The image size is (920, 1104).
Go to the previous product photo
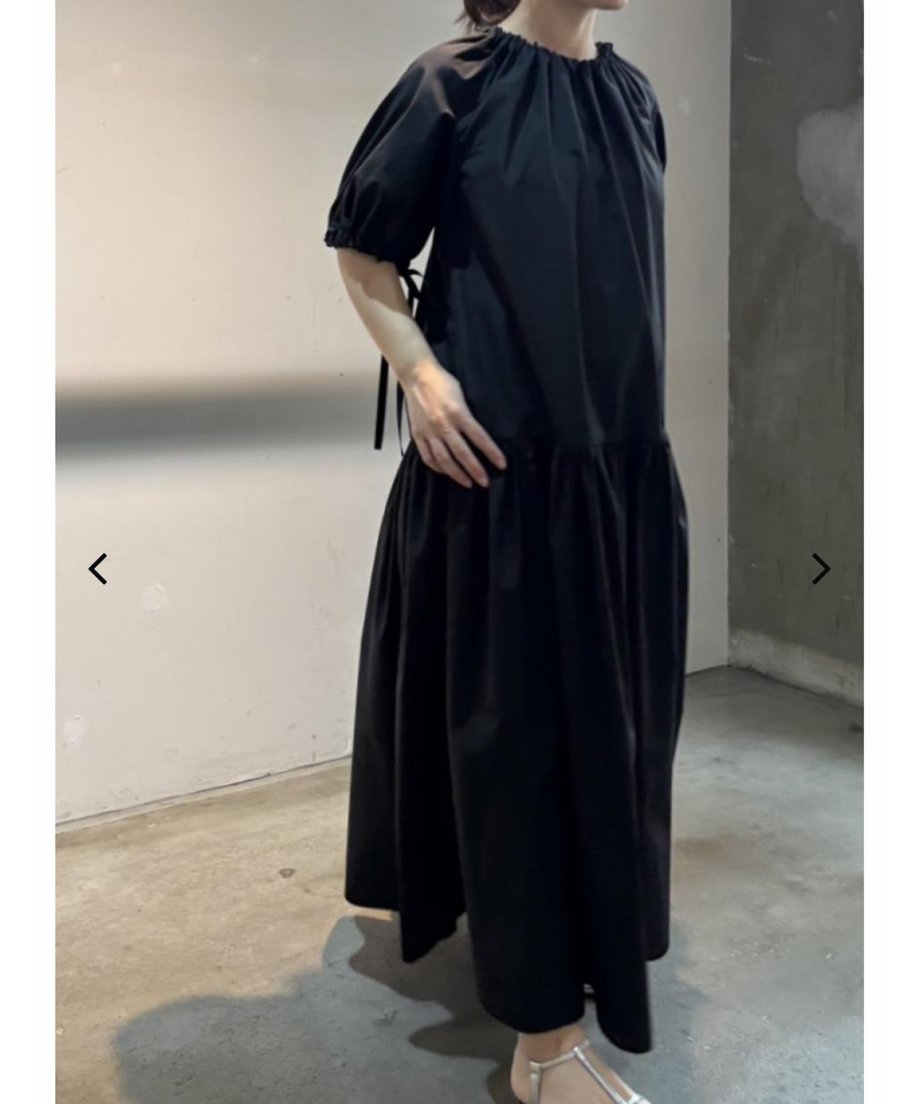pyautogui.click(x=97, y=569)
